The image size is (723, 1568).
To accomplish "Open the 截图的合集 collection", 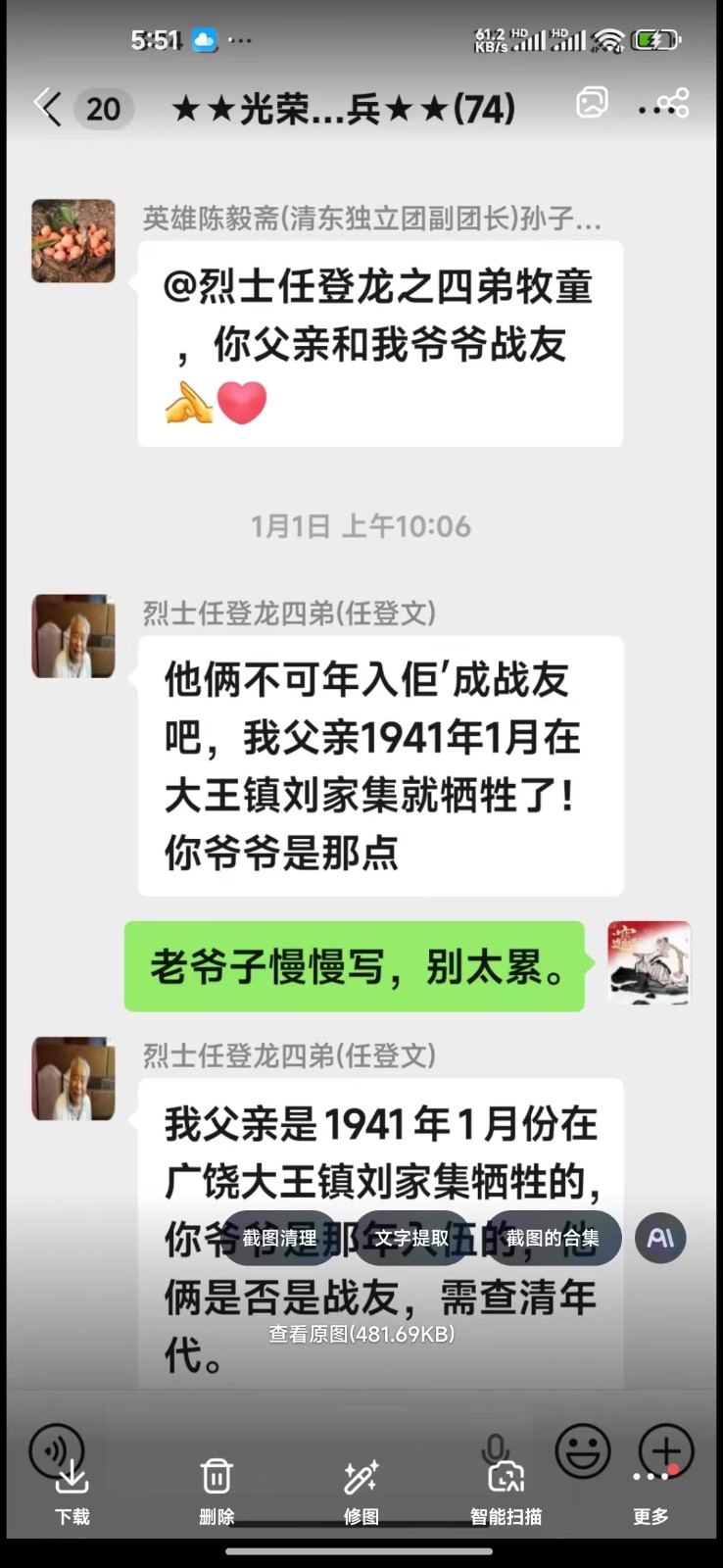I will (553, 1239).
